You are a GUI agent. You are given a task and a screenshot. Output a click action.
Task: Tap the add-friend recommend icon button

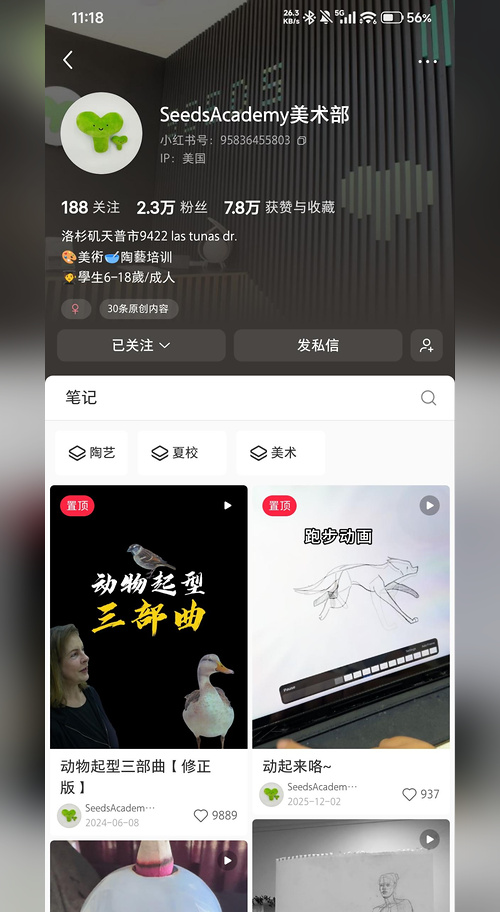[x=427, y=345]
